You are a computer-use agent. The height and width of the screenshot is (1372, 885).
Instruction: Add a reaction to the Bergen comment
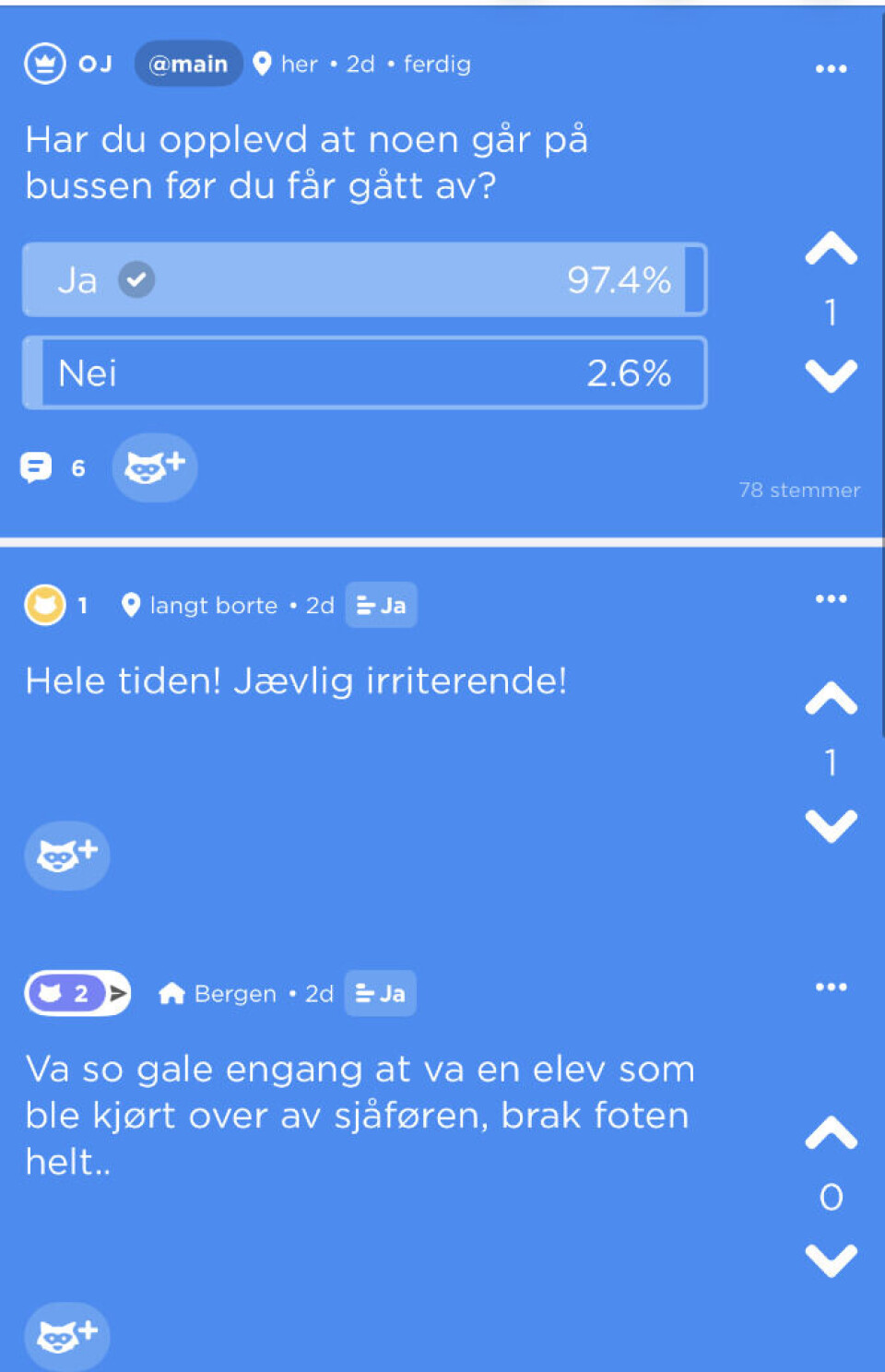point(66,1335)
